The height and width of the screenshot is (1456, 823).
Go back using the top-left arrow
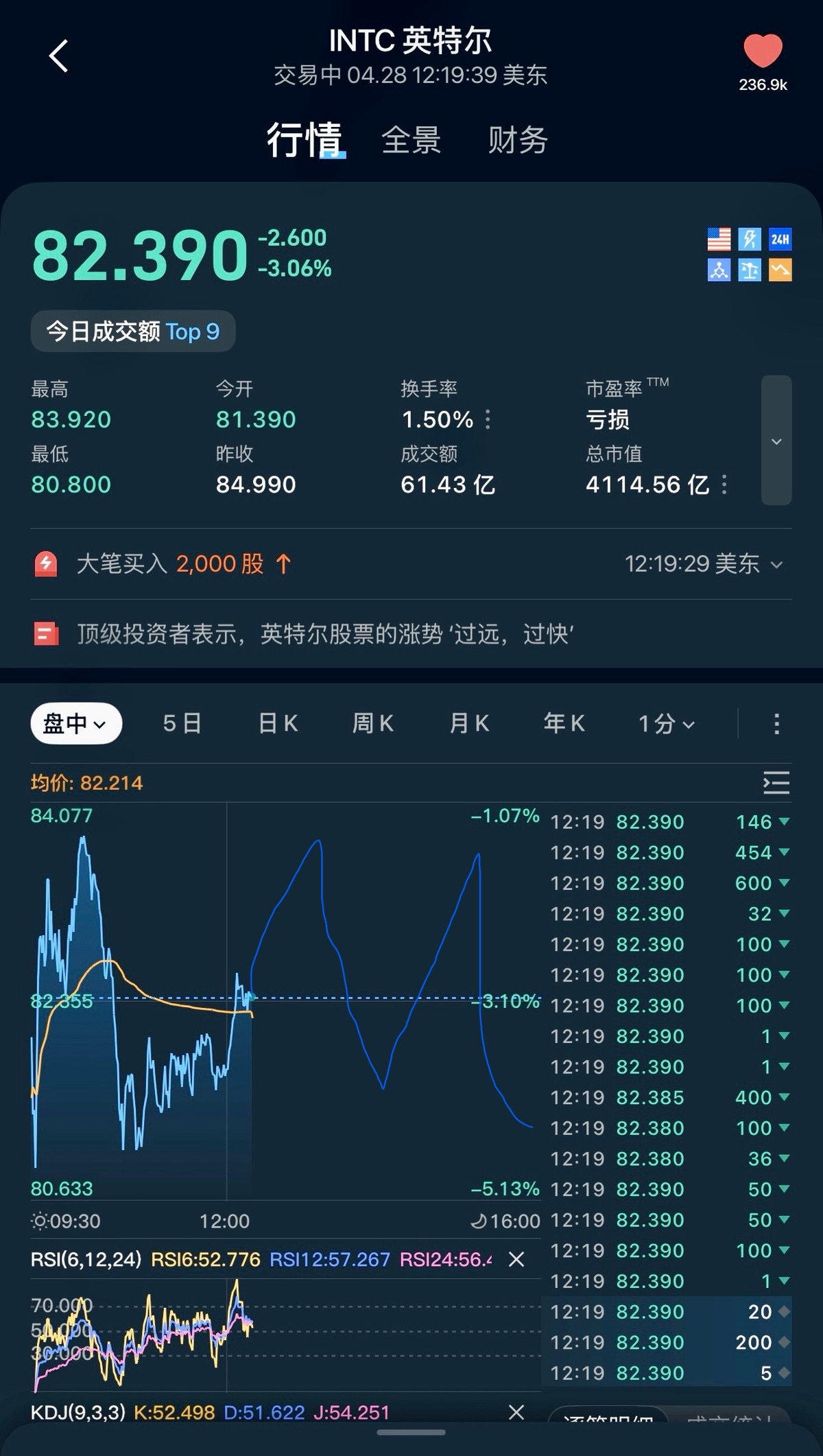(x=59, y=56)
